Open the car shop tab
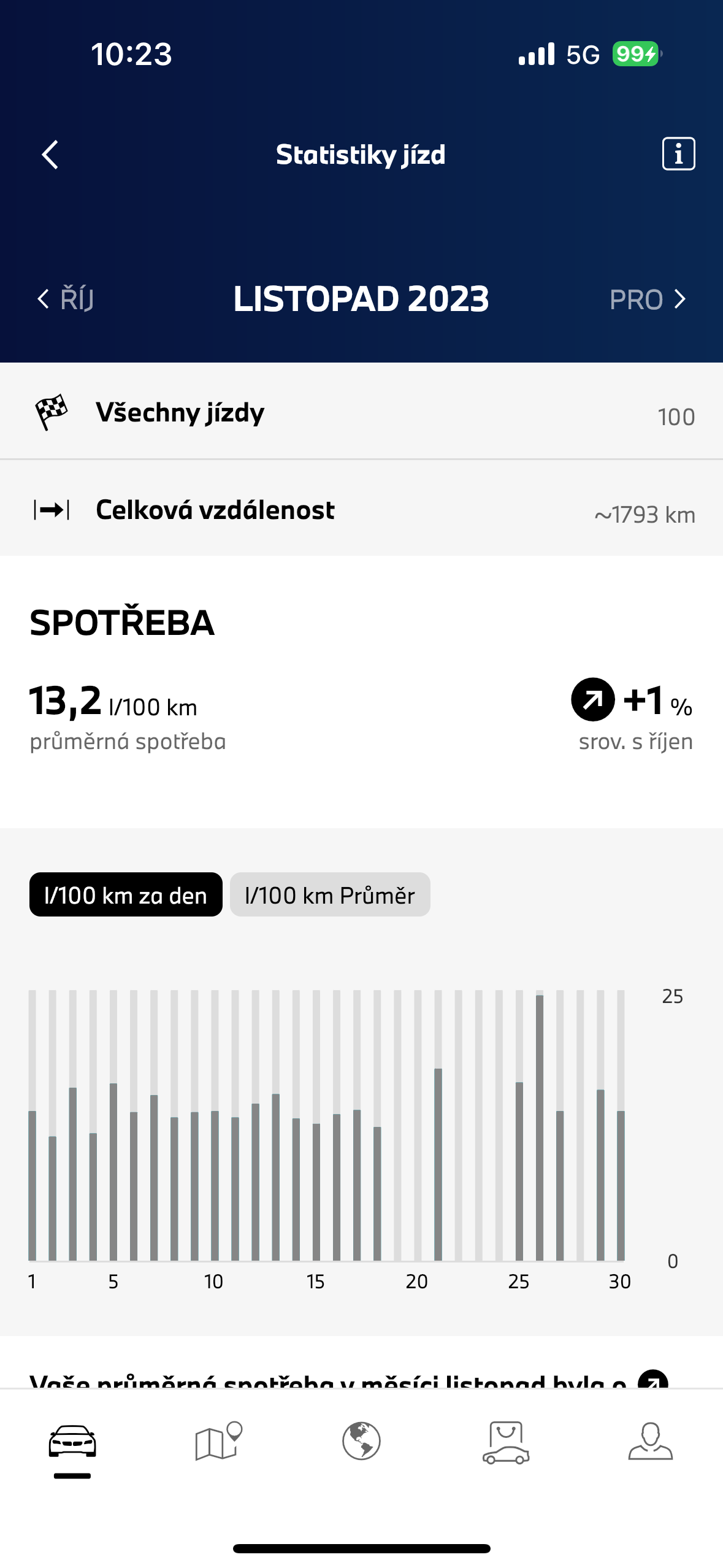Viewport: 723px width, 1568px height. (506, 1442)
